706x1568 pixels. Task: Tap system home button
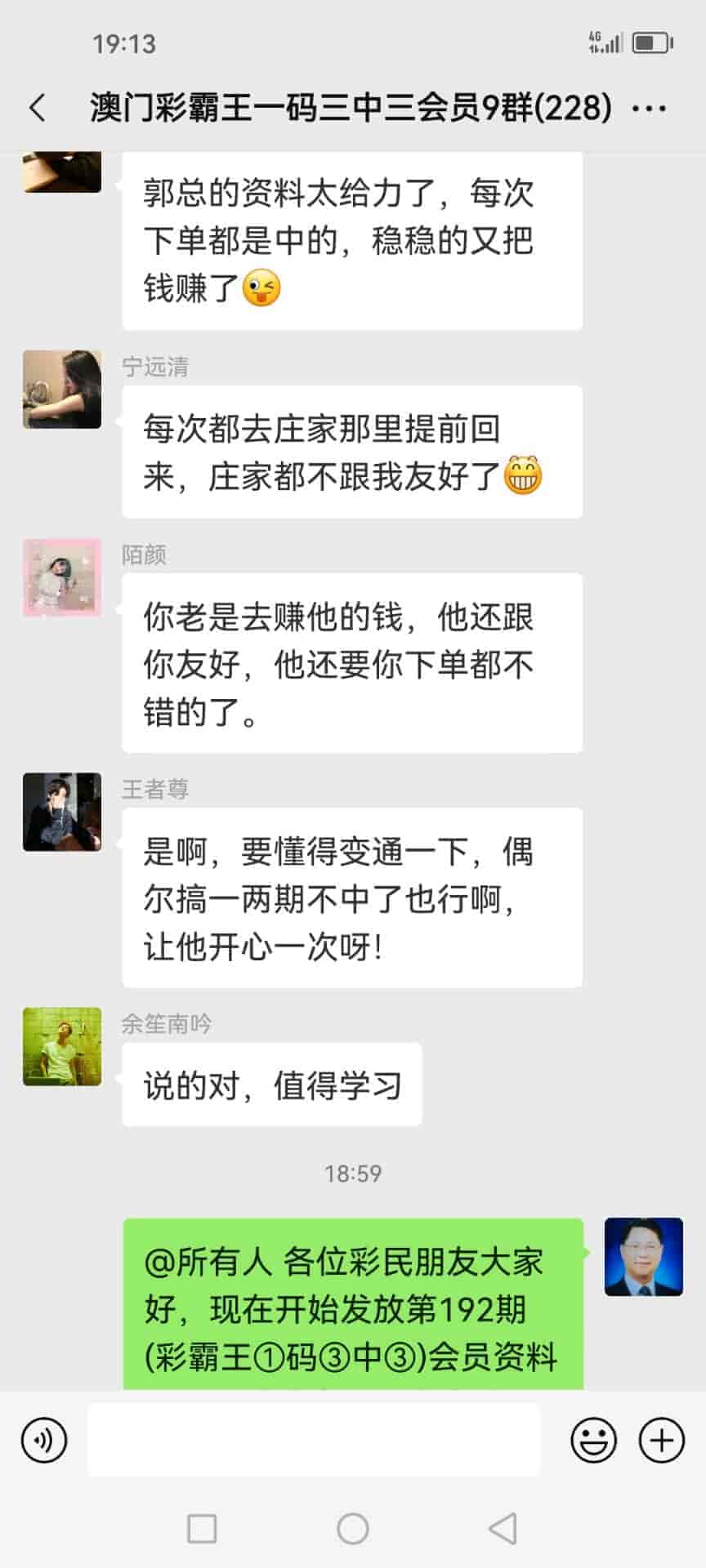[x=353, y=1529]
